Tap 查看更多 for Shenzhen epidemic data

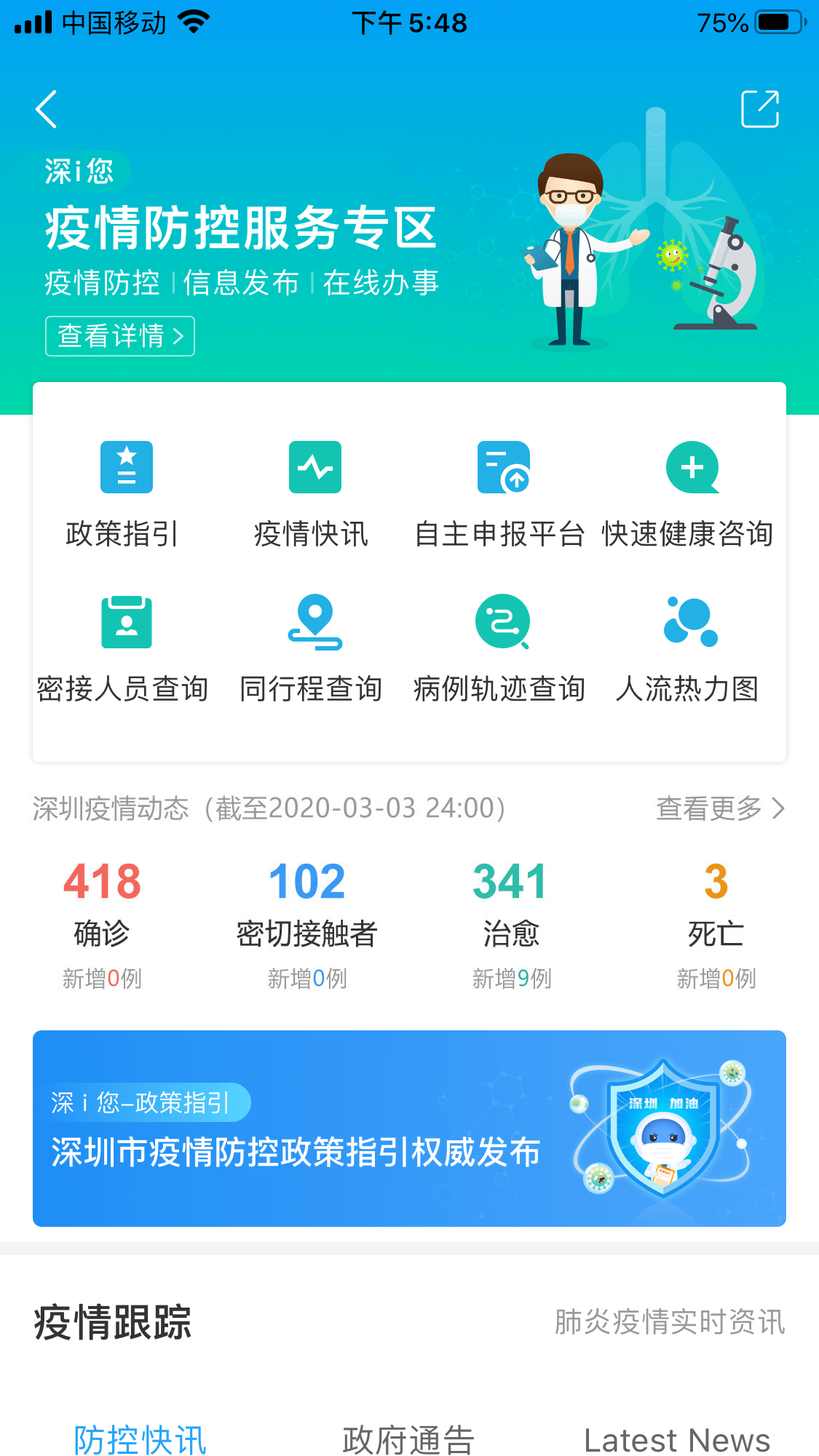click(719, 808)
